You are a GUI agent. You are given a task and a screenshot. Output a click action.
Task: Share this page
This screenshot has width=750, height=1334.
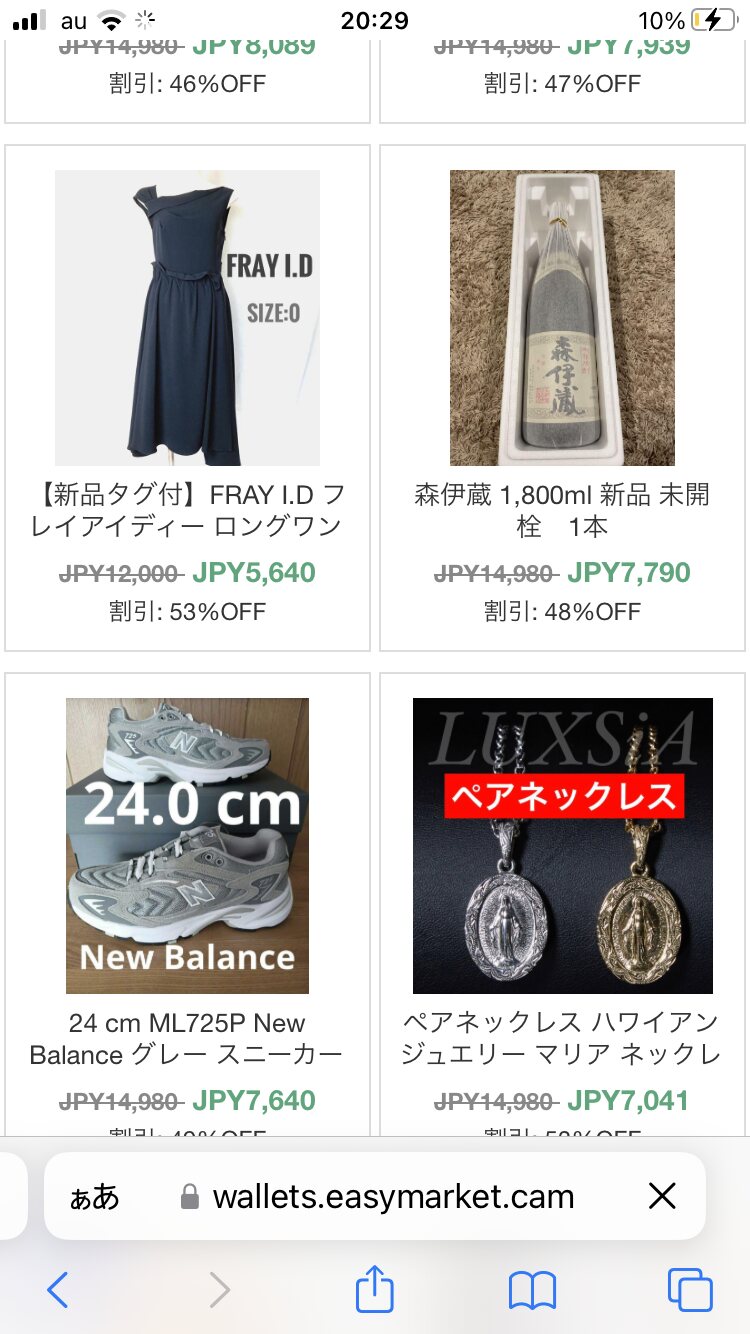(375, 1288)
